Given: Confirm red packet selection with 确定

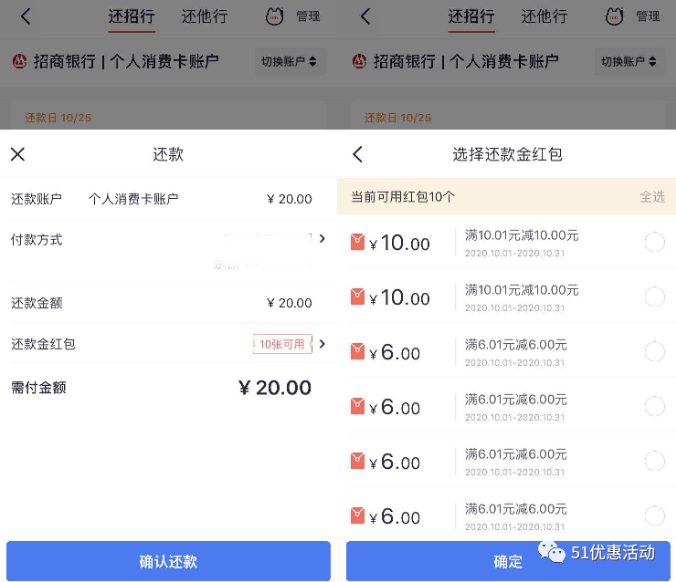Looking at the screenshot, I should [507, 561].
